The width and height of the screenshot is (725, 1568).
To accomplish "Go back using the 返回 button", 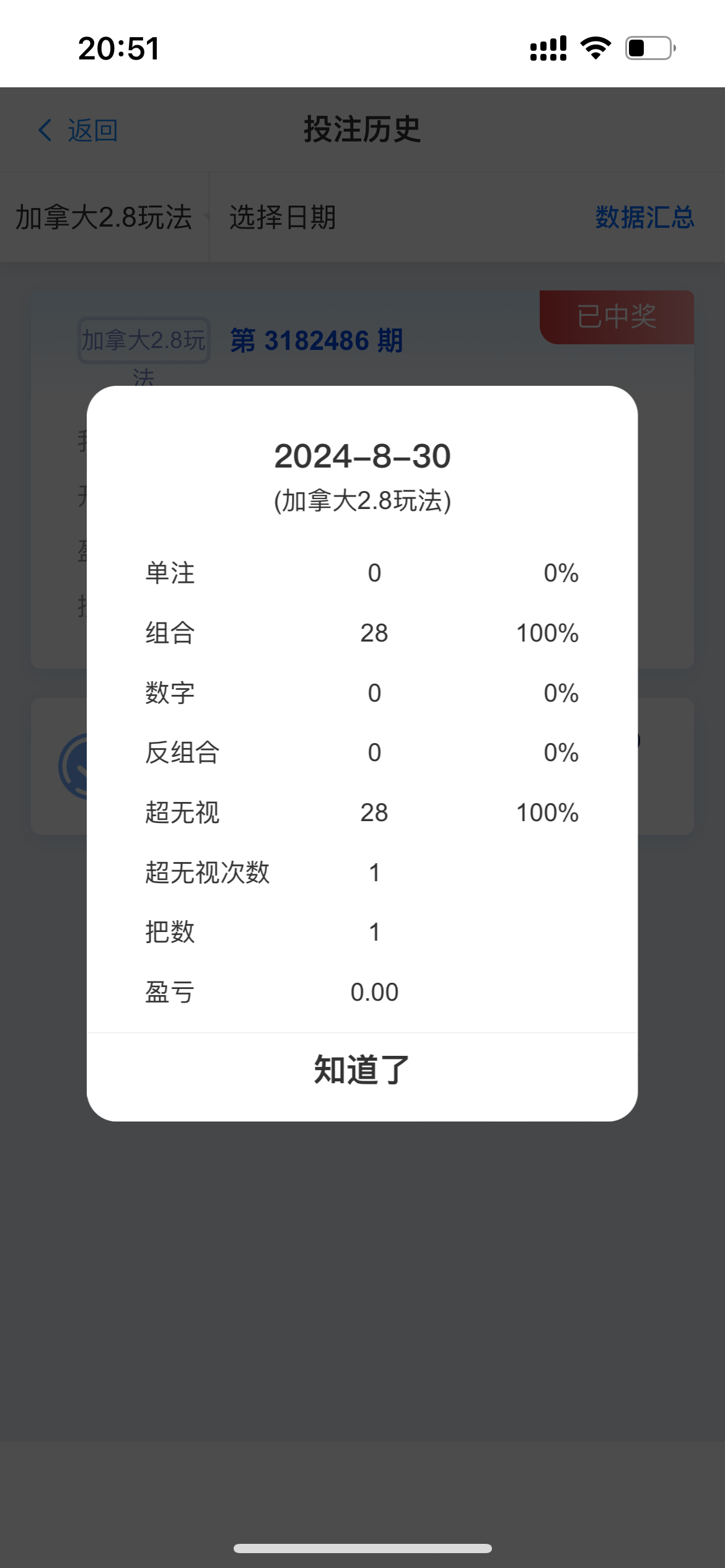I will tap(78, 131).
